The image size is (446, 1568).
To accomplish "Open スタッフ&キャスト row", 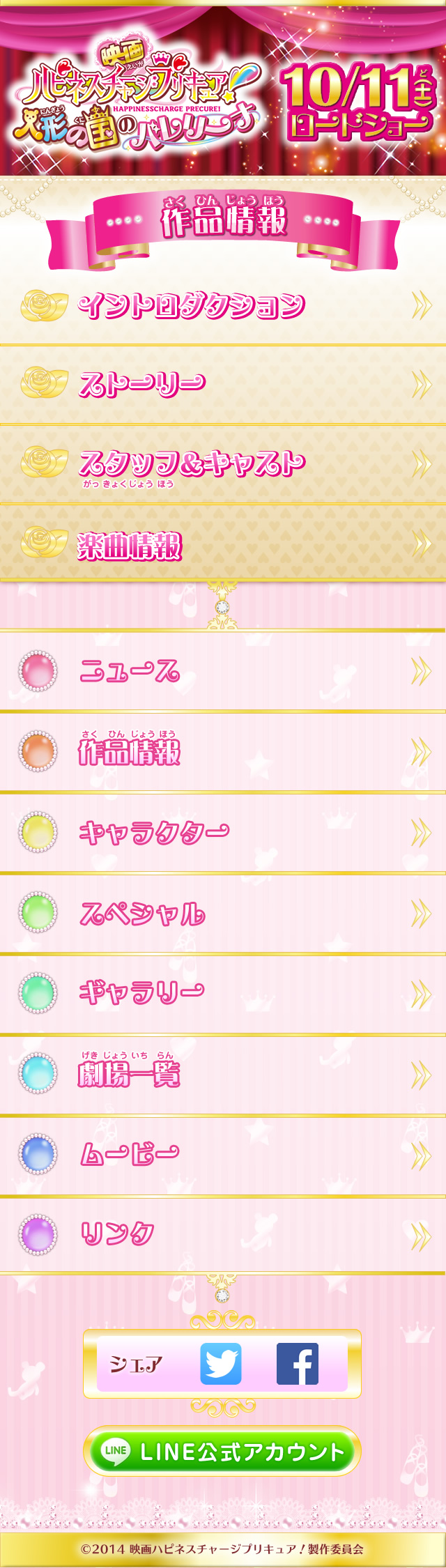I will pos(223,464).
